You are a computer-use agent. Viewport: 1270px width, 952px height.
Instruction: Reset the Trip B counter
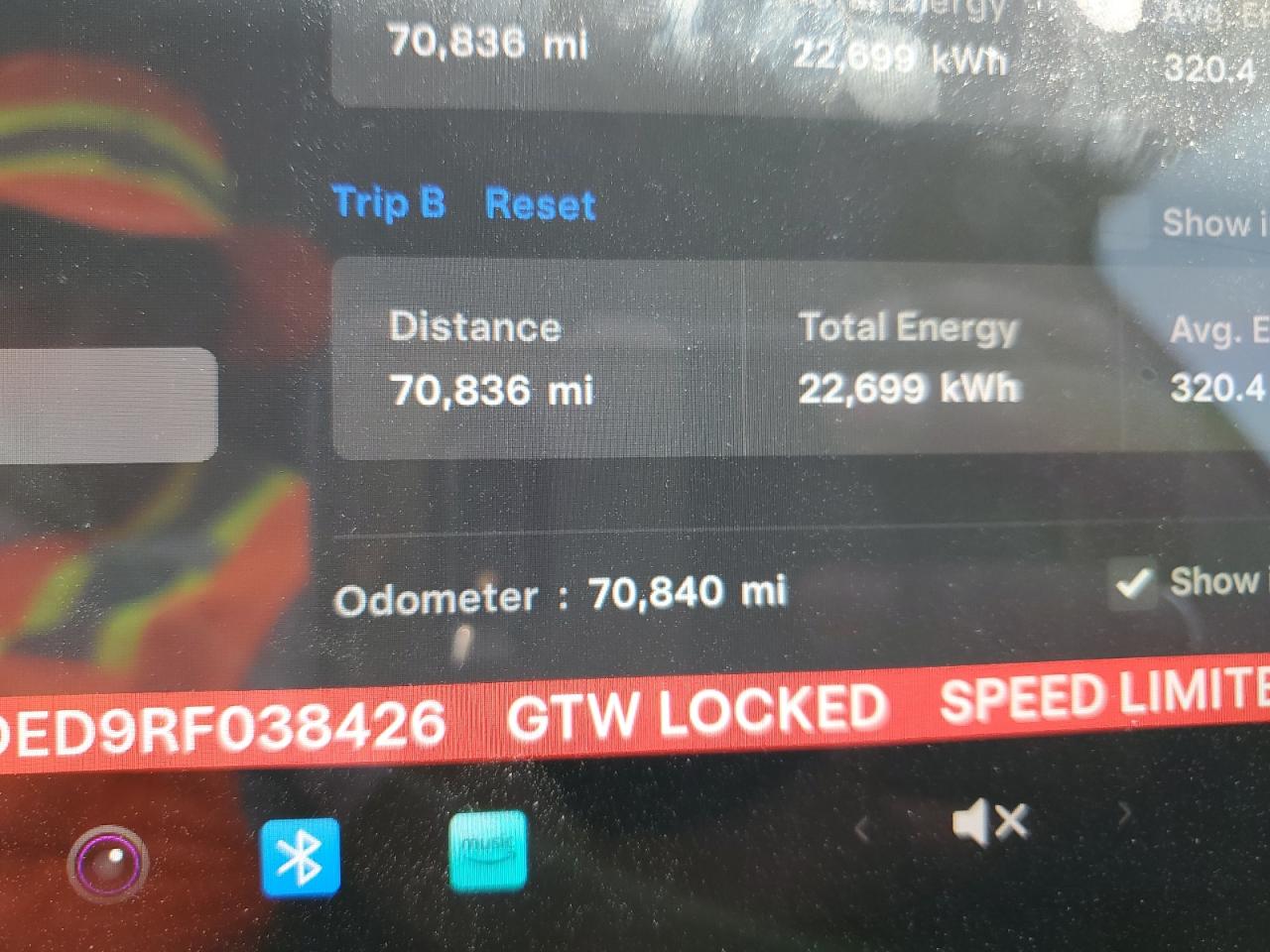(x=540, y=203)
